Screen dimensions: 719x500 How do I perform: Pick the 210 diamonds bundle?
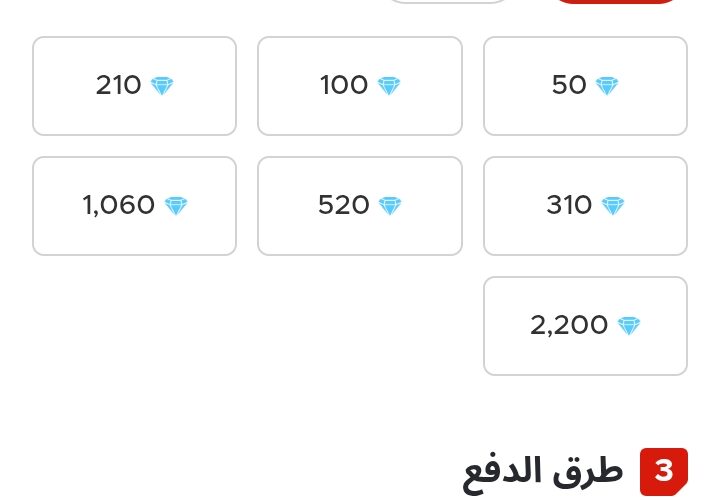[135, 86]
